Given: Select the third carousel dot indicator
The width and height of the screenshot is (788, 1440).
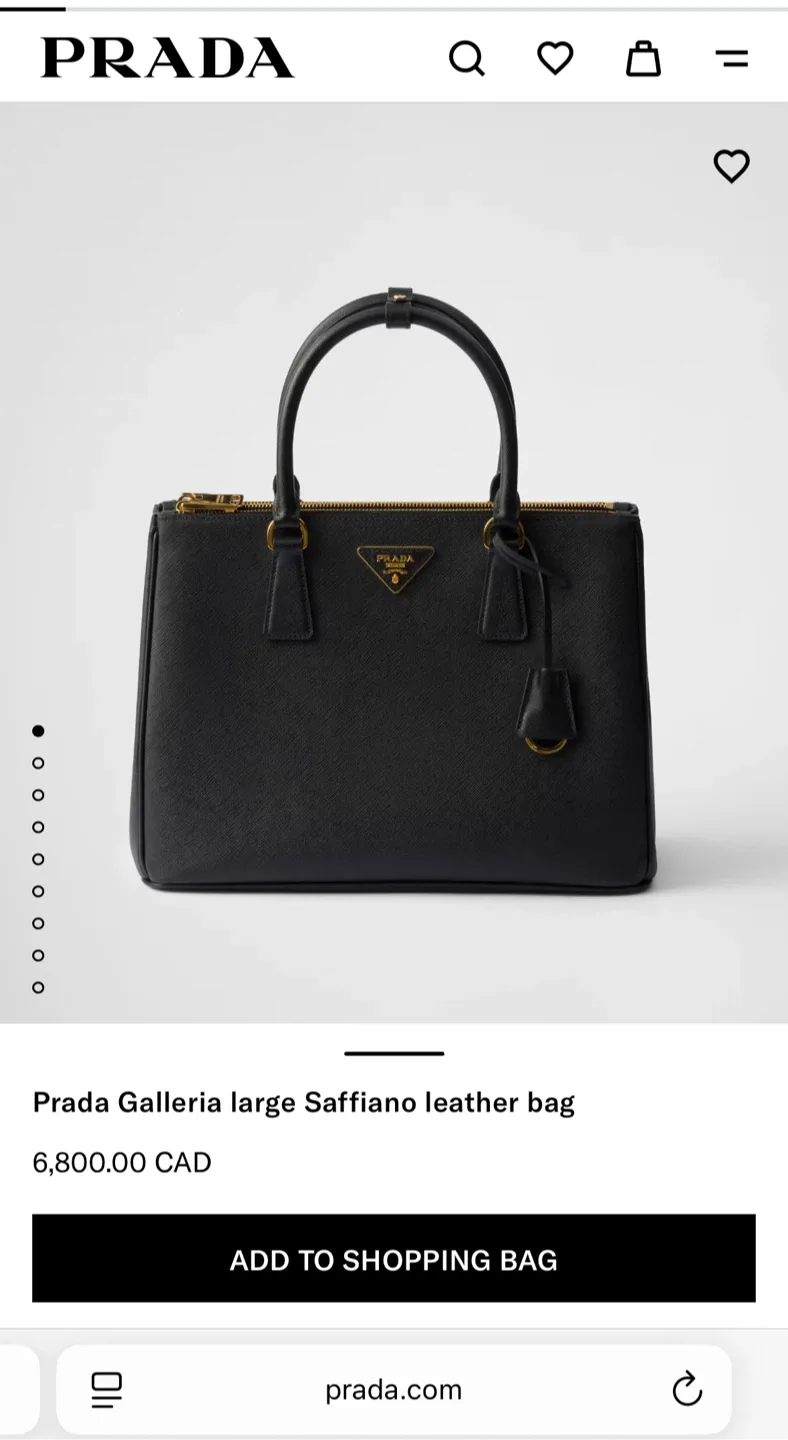Looking at the screenshot, I should coord(38,795).
